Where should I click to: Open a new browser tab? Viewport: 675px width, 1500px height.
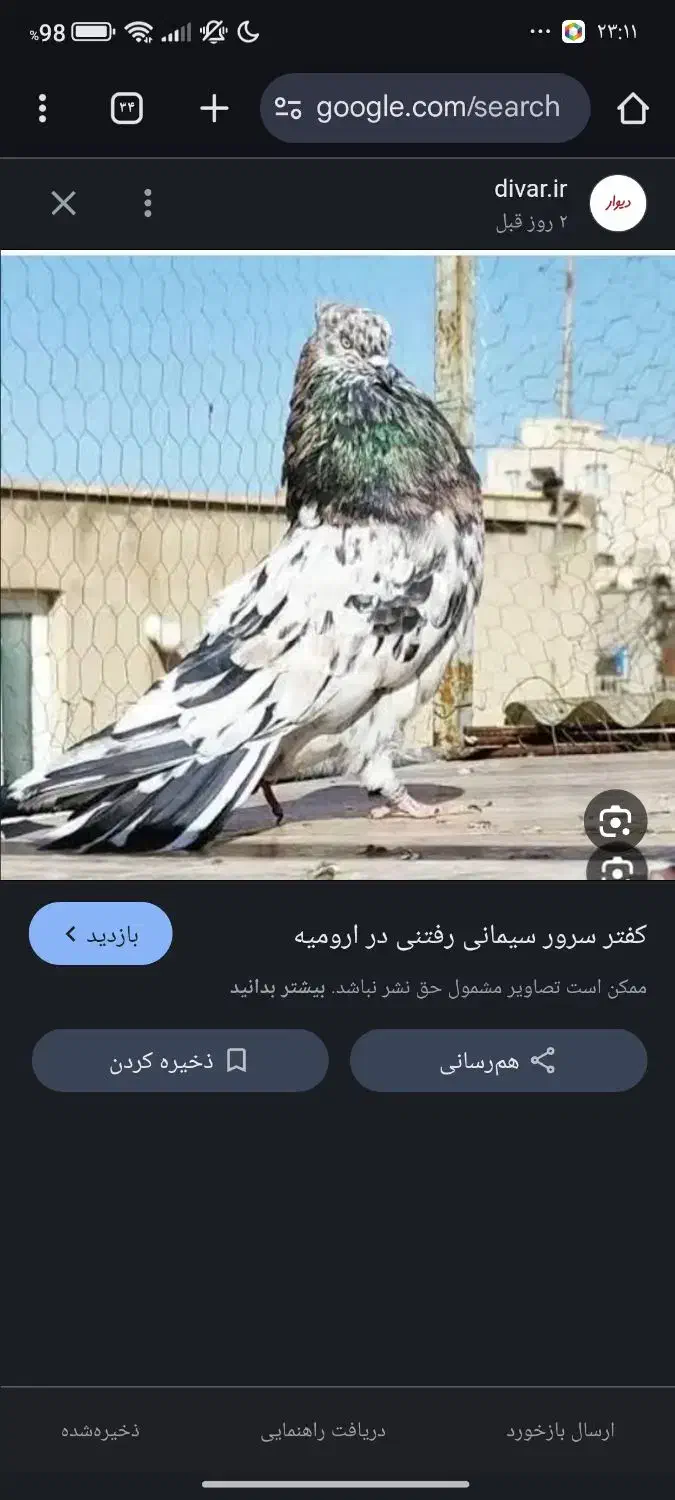pyautogui.click(x=214, y=108)
